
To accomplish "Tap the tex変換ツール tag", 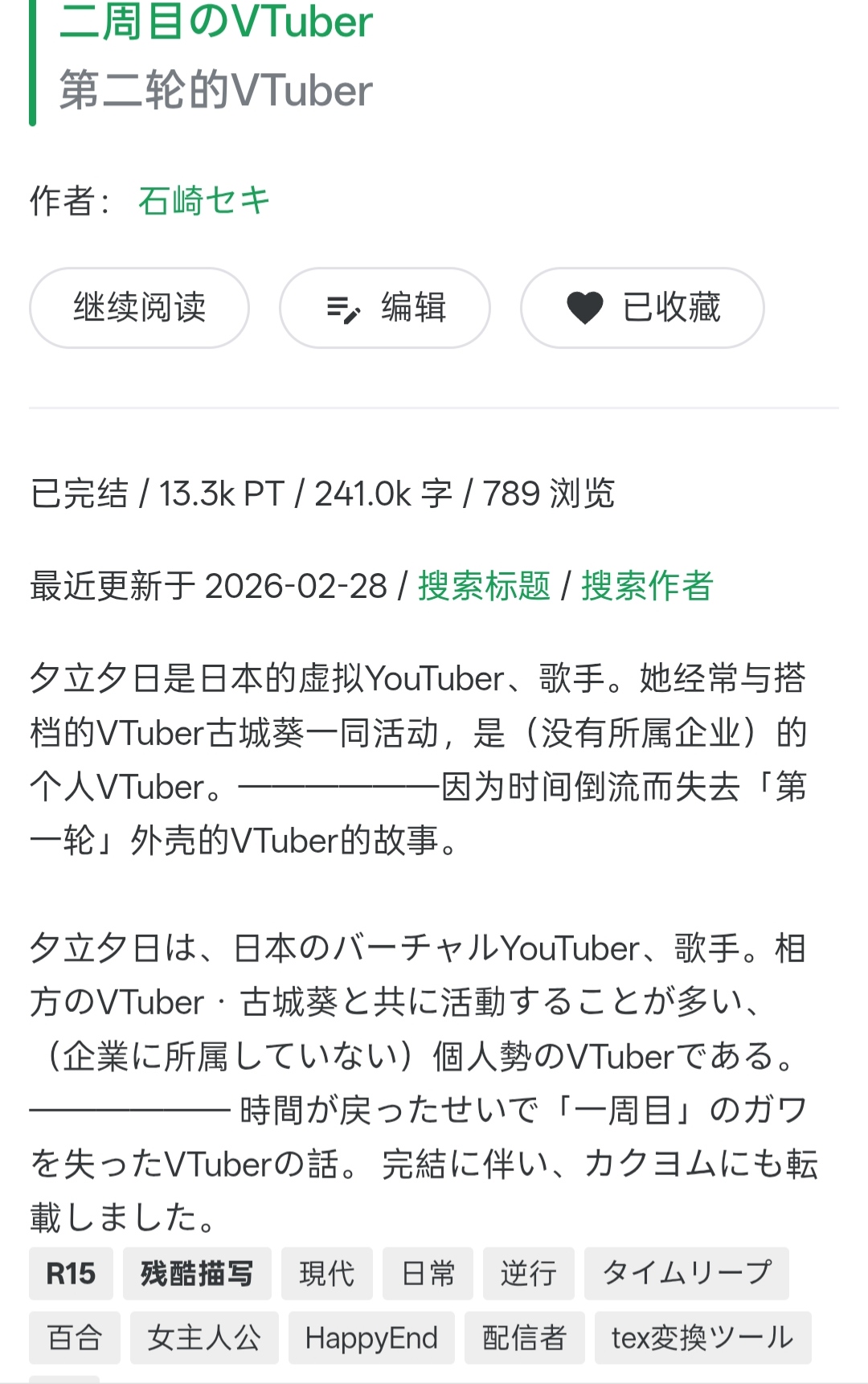I will (702, 1338).
